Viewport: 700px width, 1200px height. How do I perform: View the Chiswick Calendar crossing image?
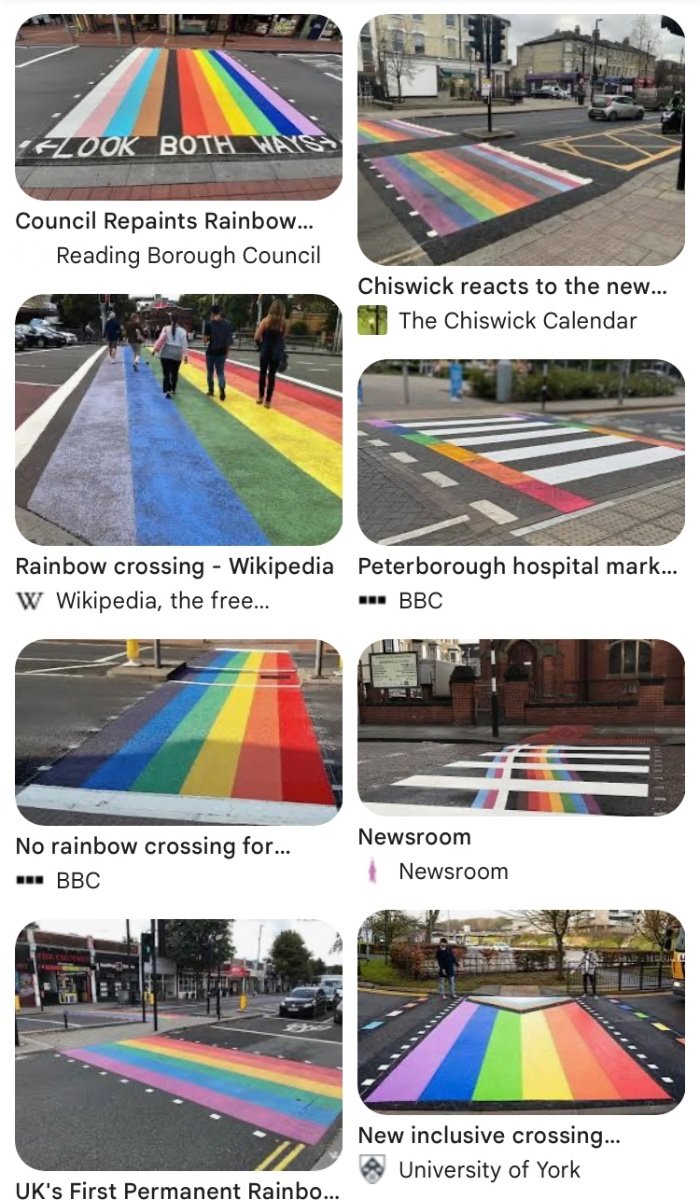[521, 139]
